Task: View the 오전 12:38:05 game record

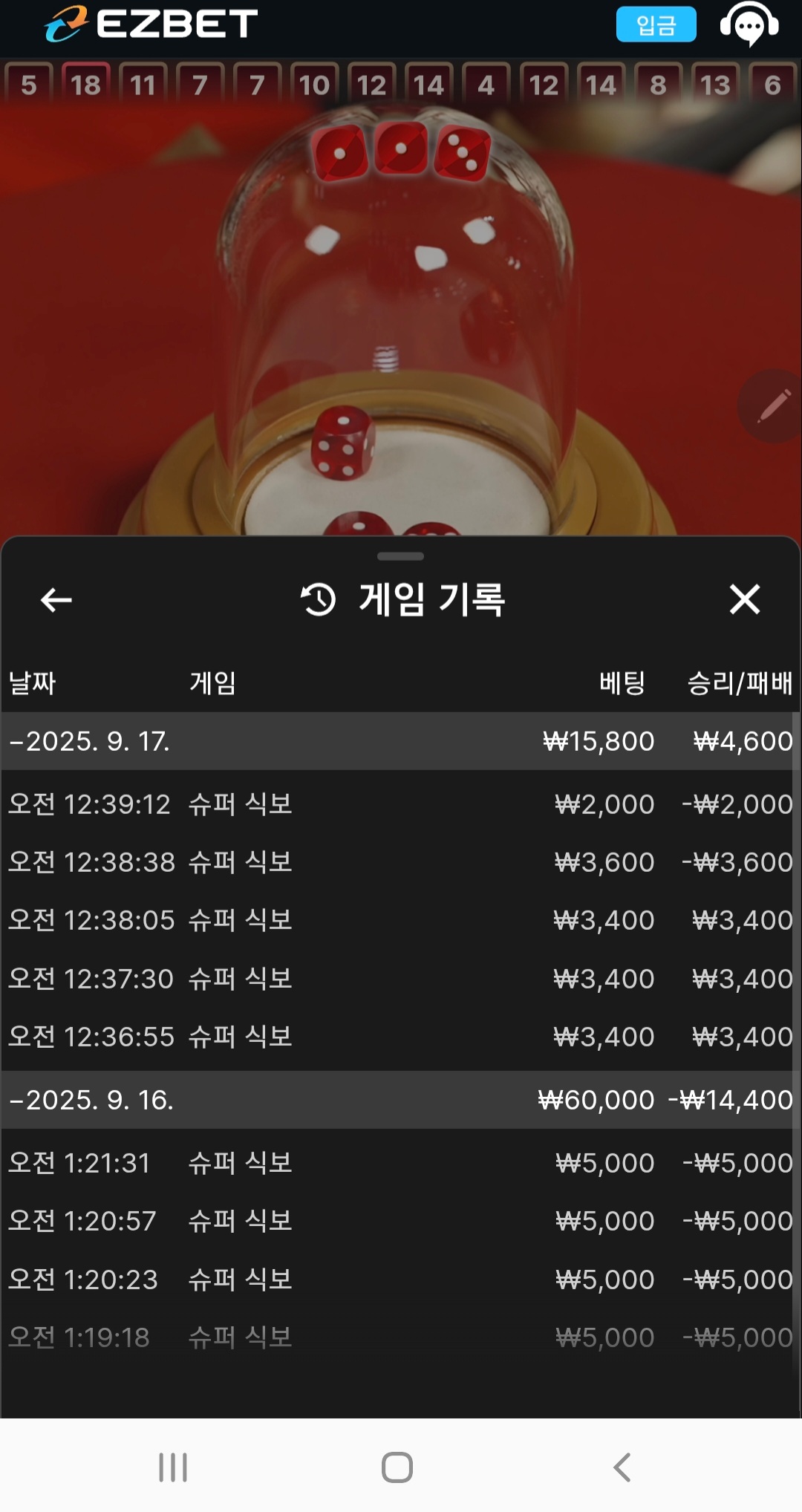Action: tap(400, 920)
